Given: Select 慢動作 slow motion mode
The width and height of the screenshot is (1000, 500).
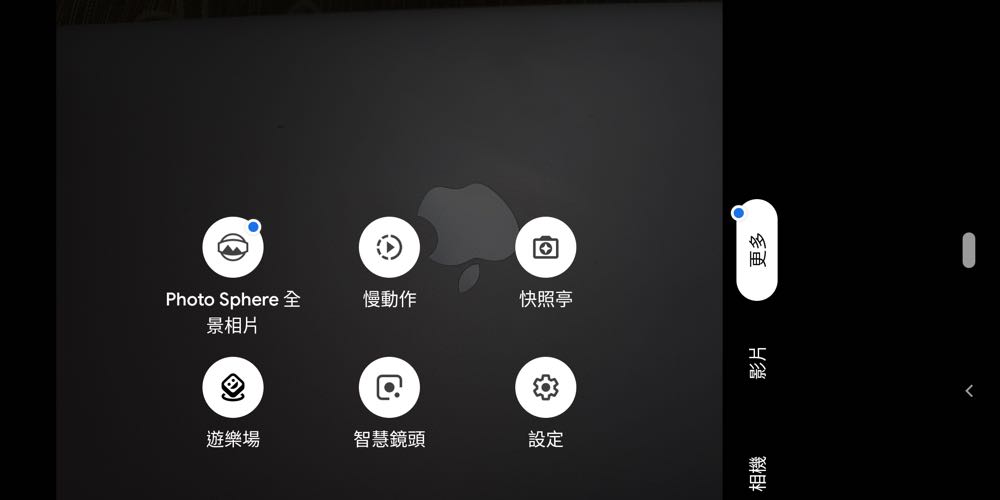Looking at the screenshot, I should (x=389, y=247).
